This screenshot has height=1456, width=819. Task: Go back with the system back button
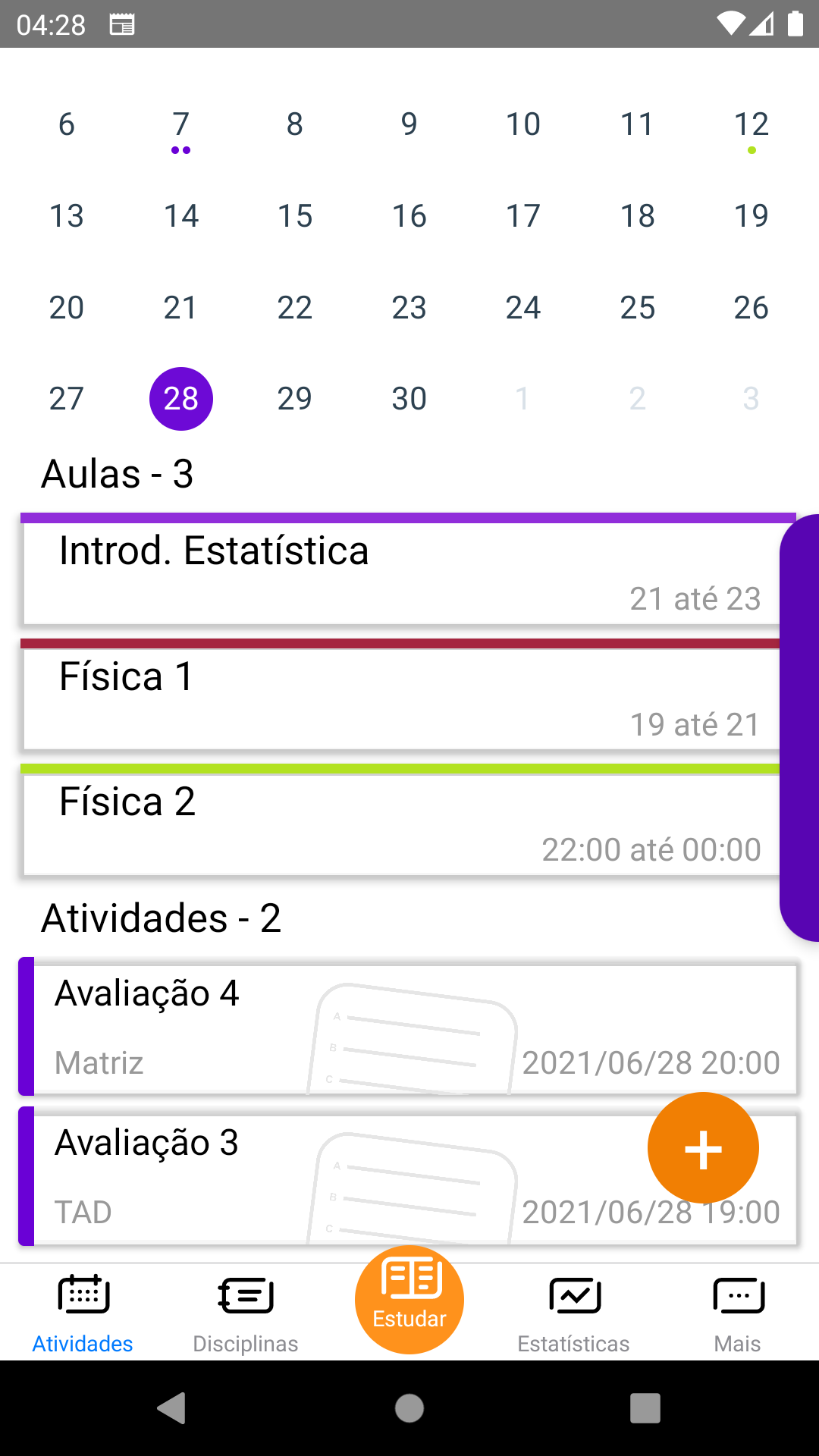172,1408
